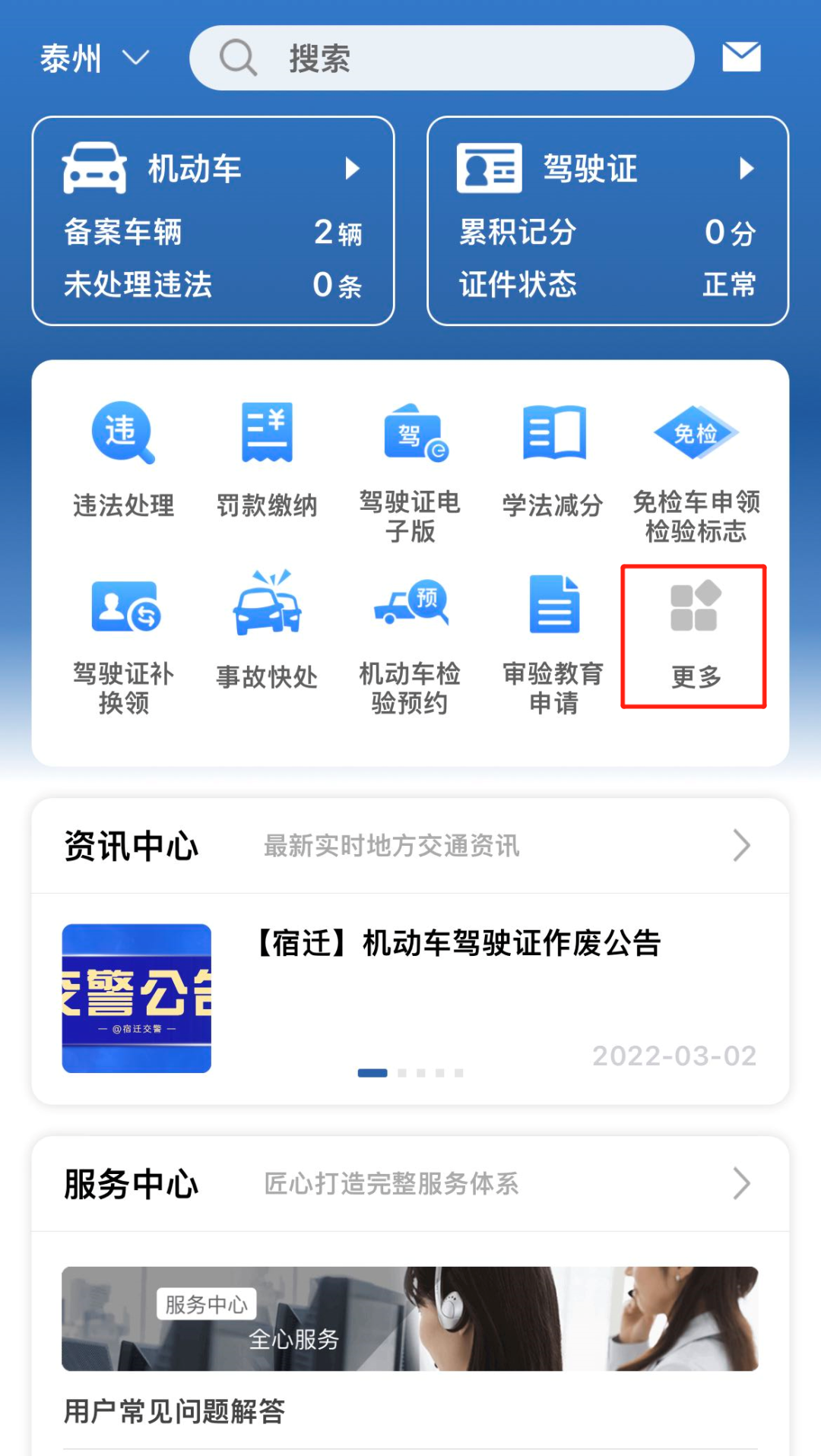This screenshot has width=821, height=1456.
Task: Tap 更多 to see more services
Action: (x=694, y=636)
